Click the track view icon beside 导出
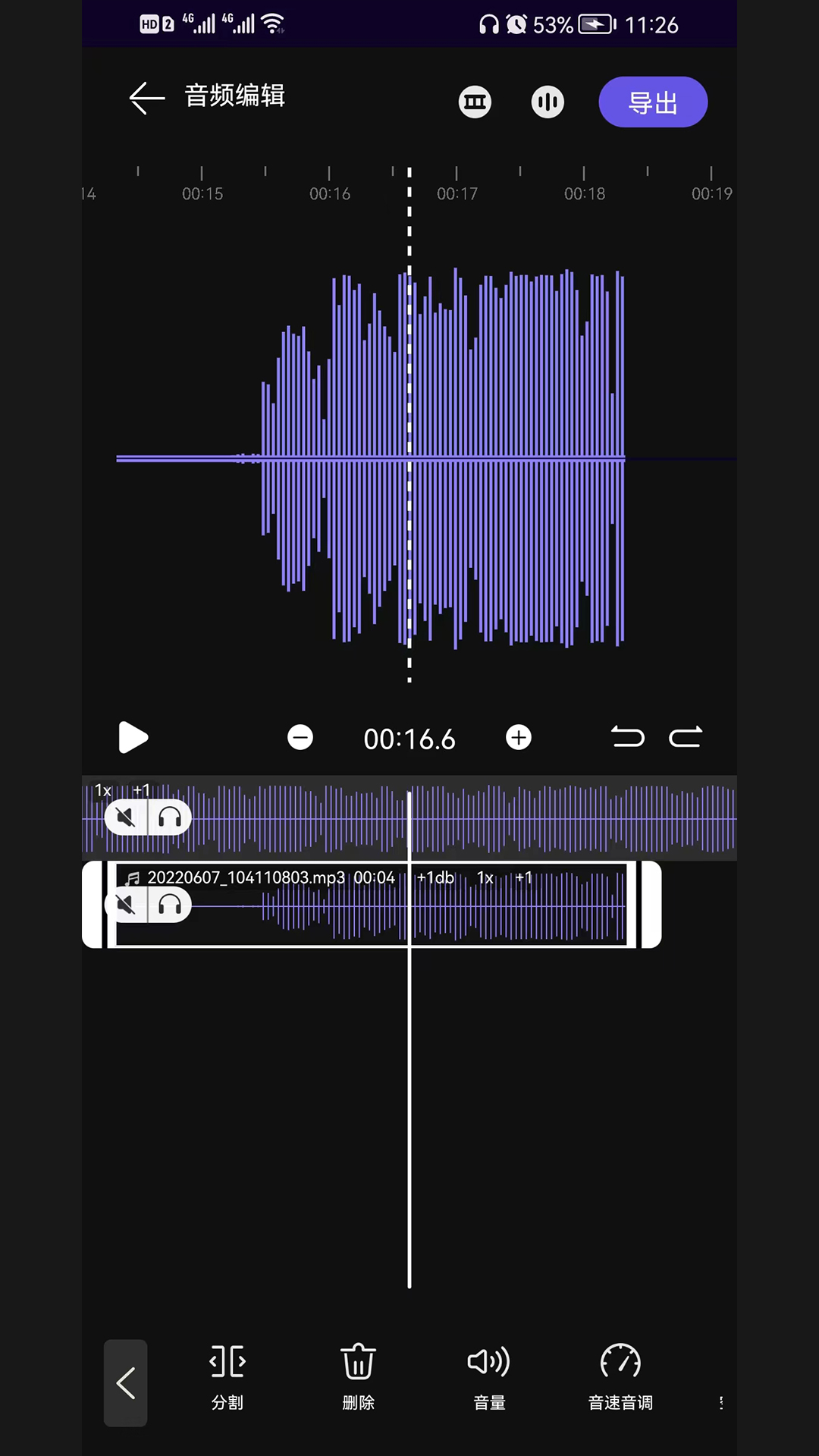The image size is (819, 1456). pyautogui.click(x=475, y=102)
